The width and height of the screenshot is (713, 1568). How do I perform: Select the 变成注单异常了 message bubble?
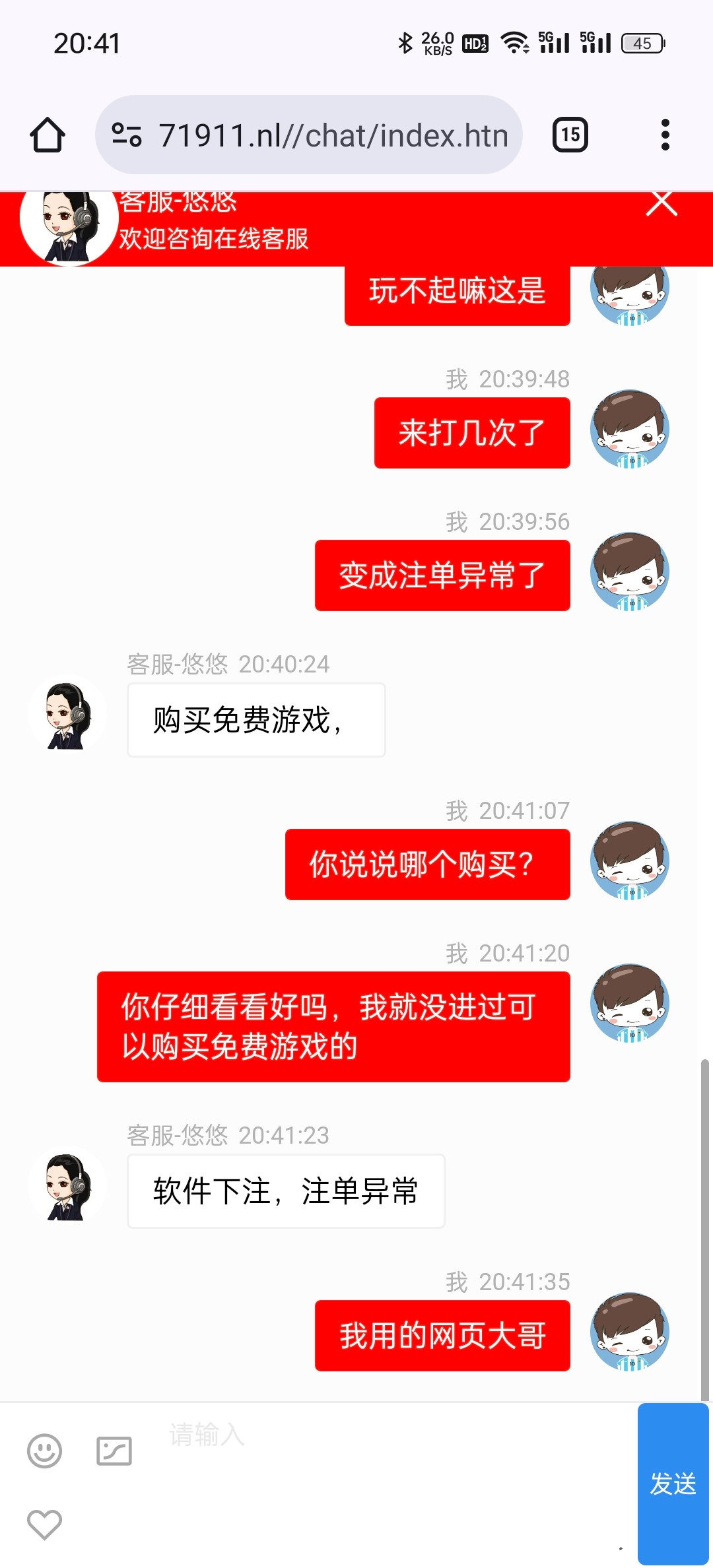(x=442, y=575)
